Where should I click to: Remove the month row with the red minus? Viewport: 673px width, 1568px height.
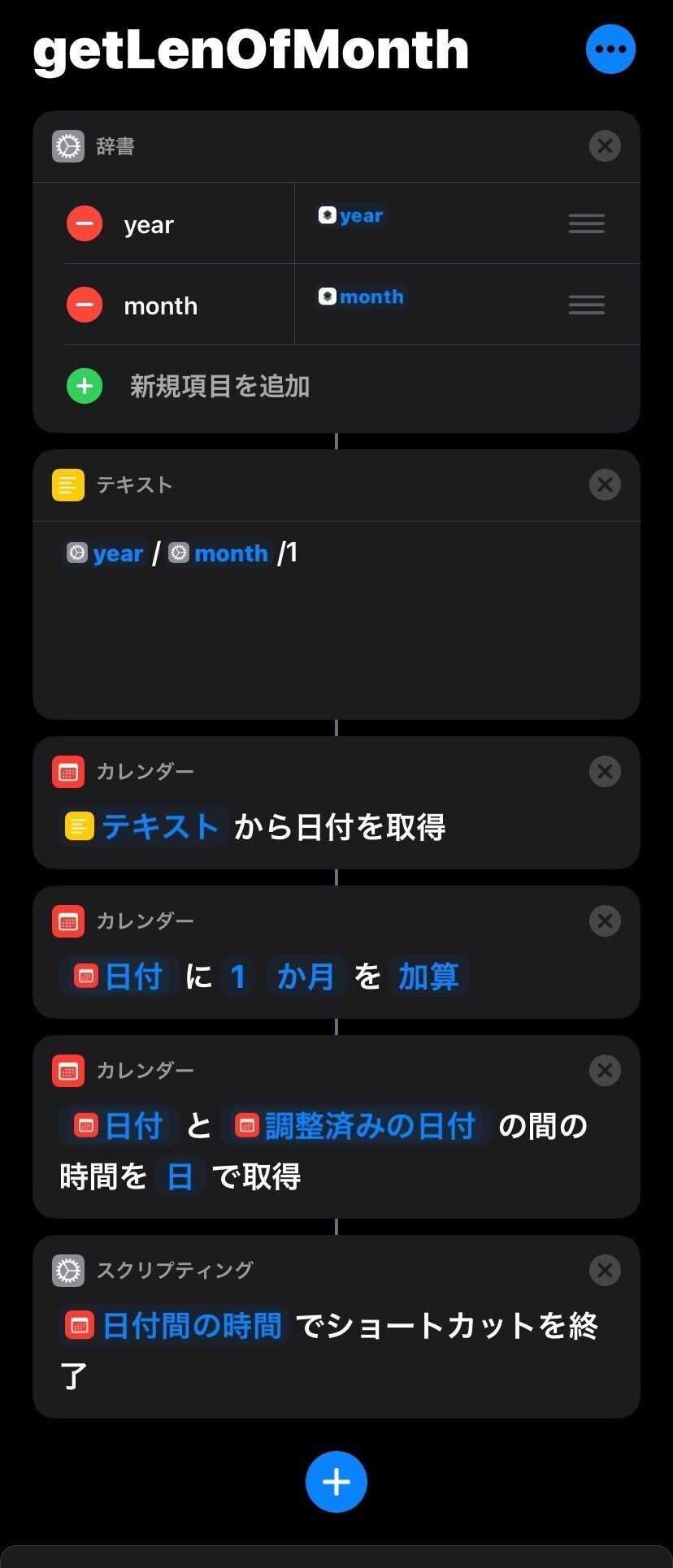85,305
